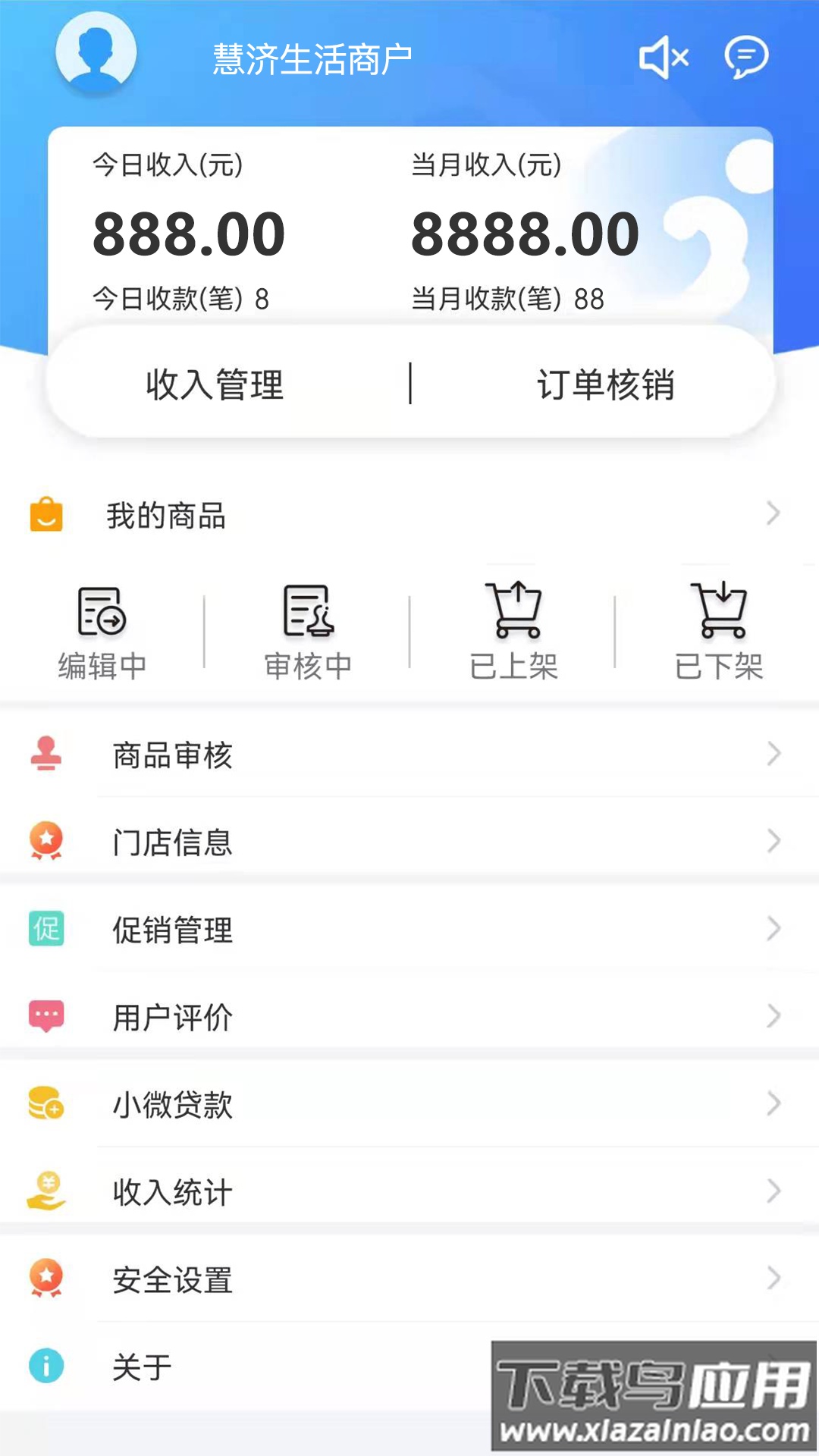Click the 促销管理 promotion icon
The height and width of the screenshot is (1456, 819).
point(47,928)
